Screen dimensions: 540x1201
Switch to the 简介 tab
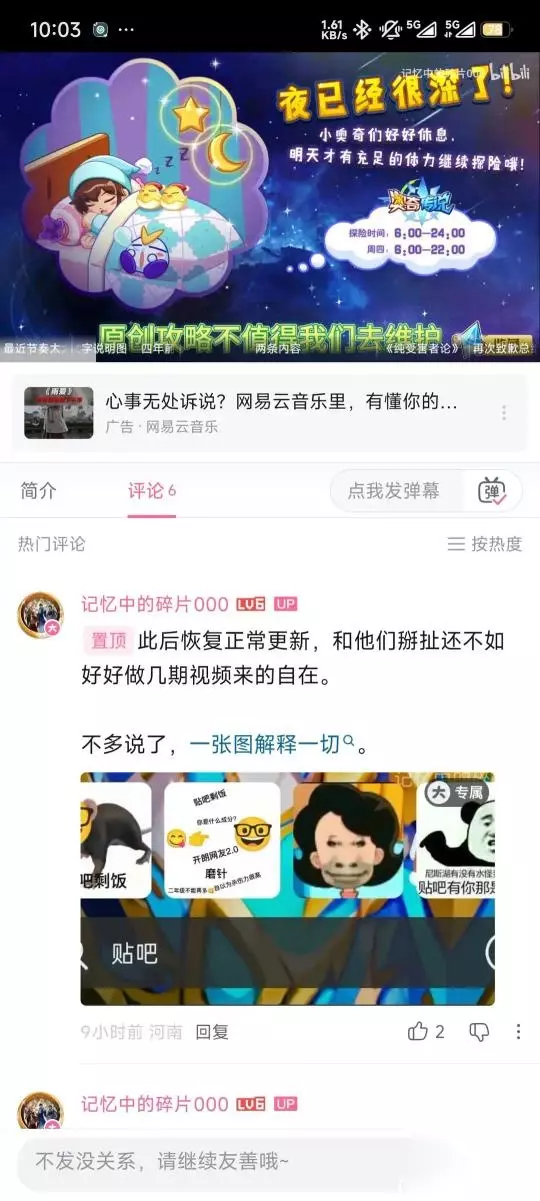[x=39, y=491]
